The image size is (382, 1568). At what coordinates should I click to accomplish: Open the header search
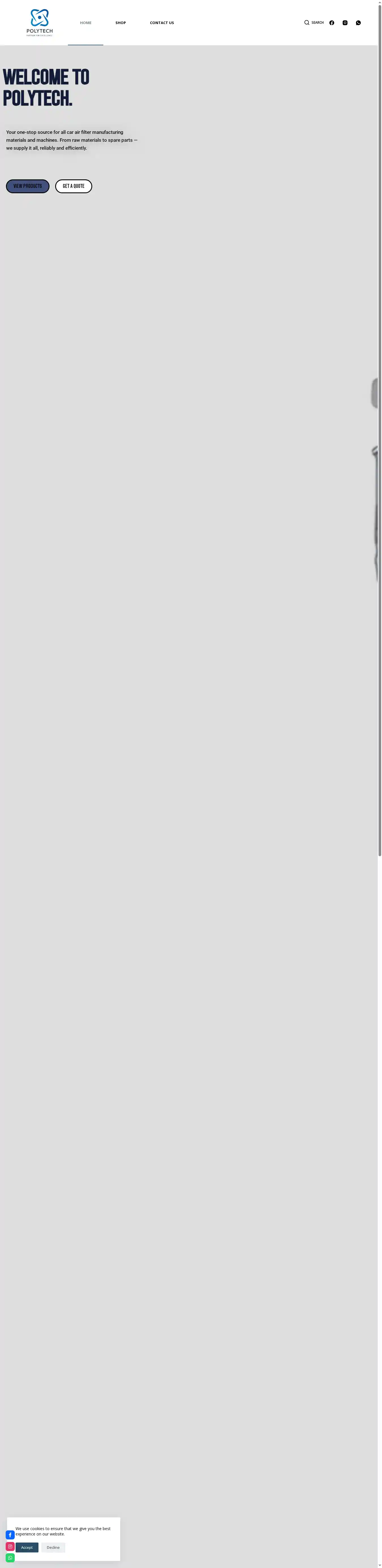coord(314,23)
